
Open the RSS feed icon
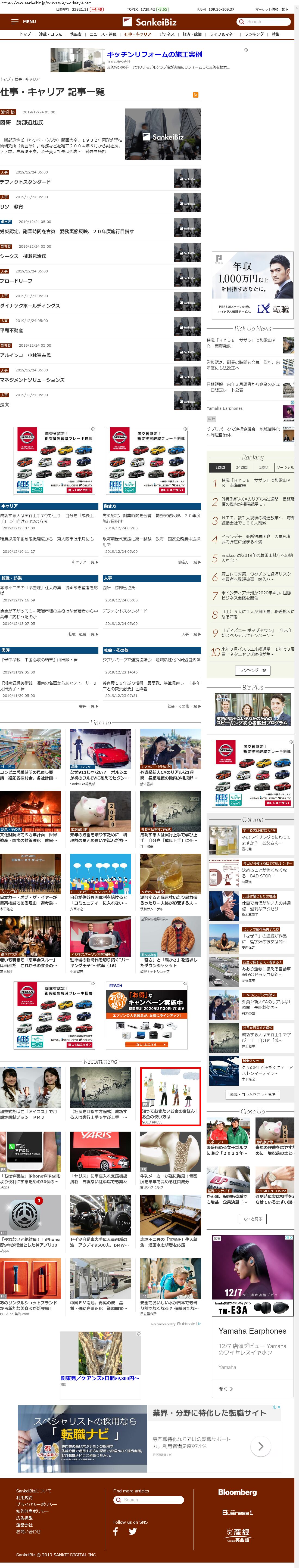coord(195,95)
